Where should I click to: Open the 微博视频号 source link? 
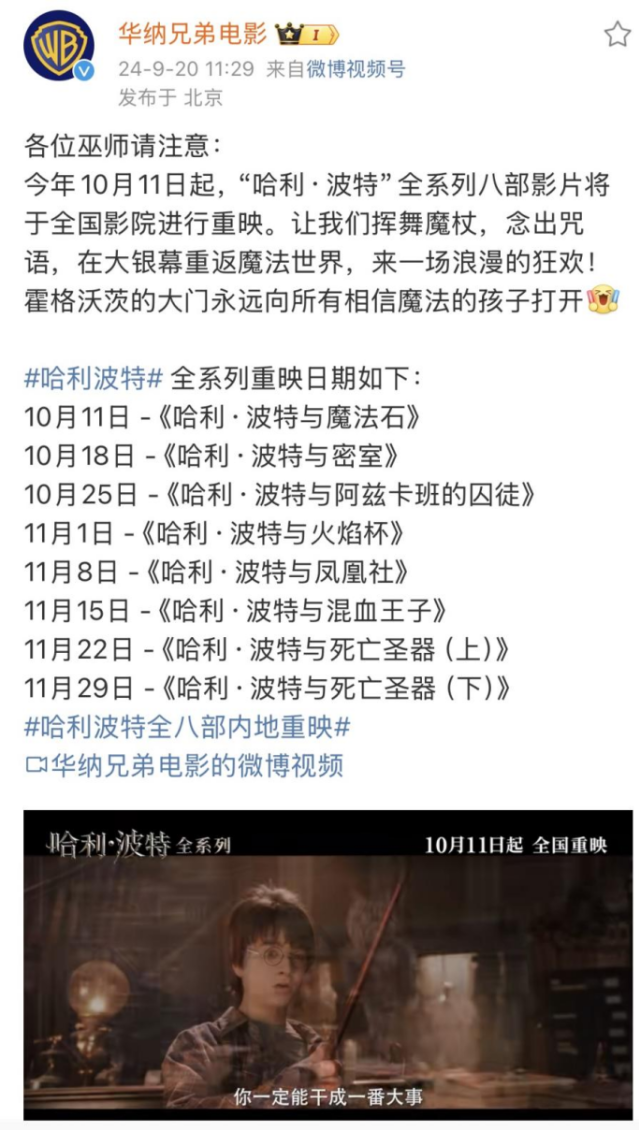355,69
